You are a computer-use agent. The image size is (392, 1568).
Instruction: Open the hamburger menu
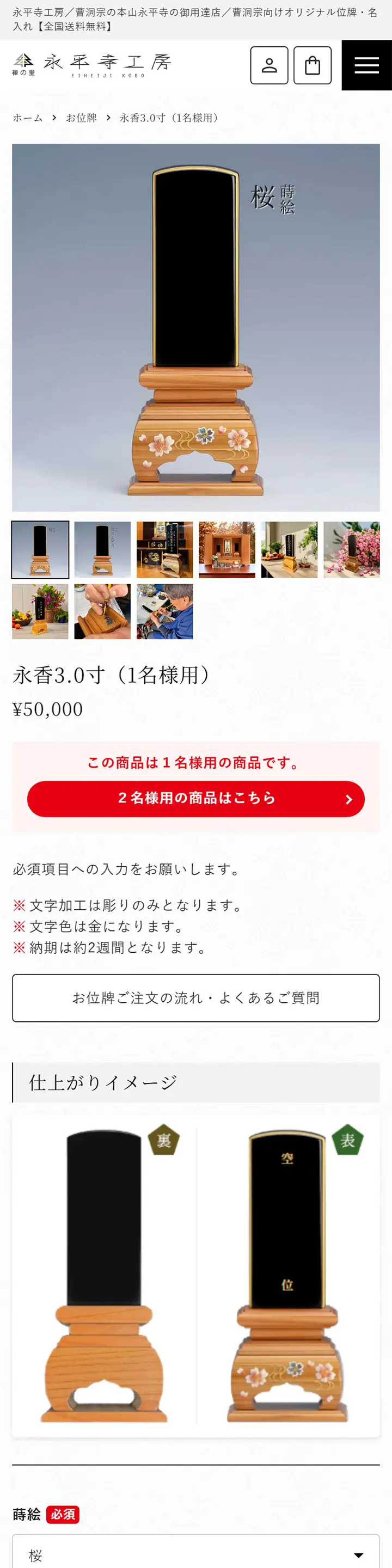pyautogui.click(x=366, y=65)
